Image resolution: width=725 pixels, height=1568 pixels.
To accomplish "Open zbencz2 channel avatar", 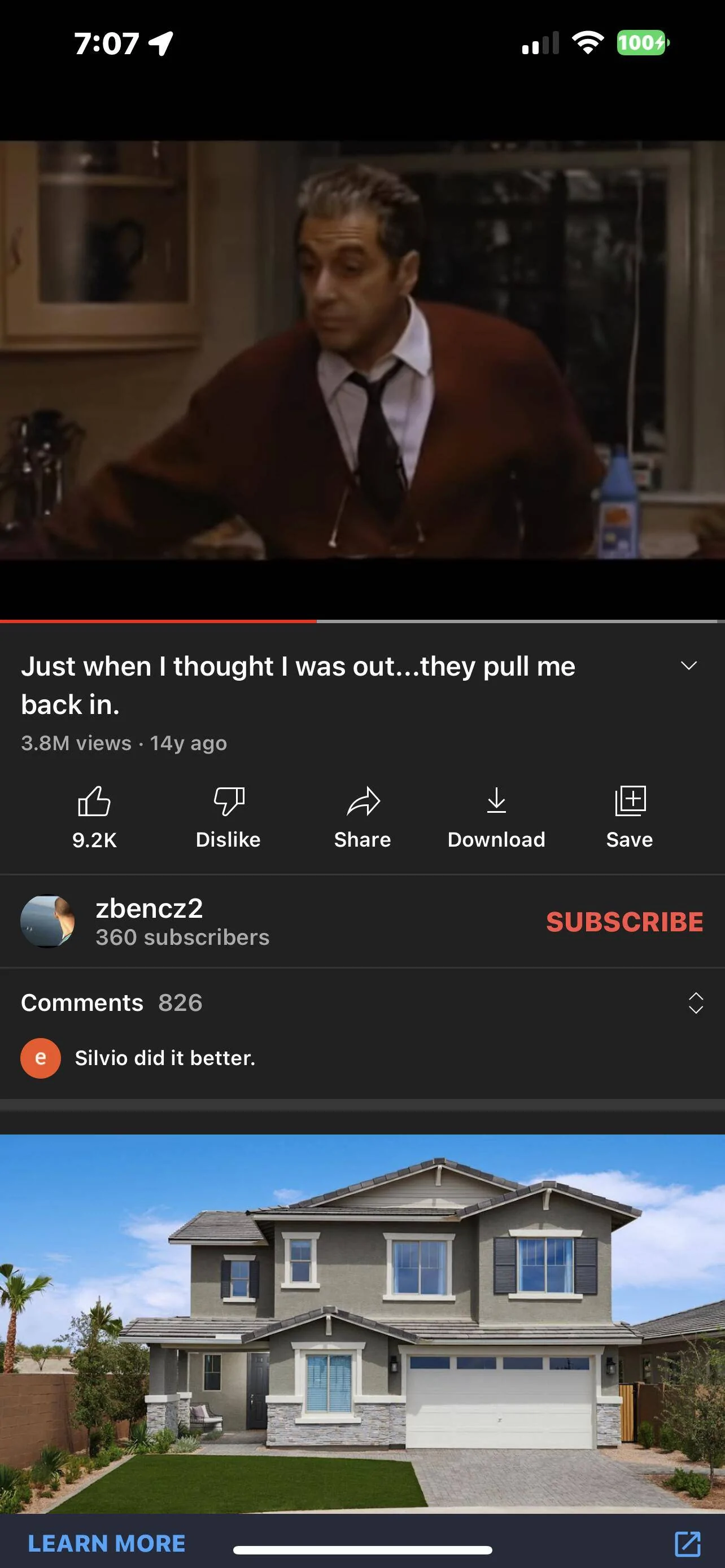I will coord(47,921).
